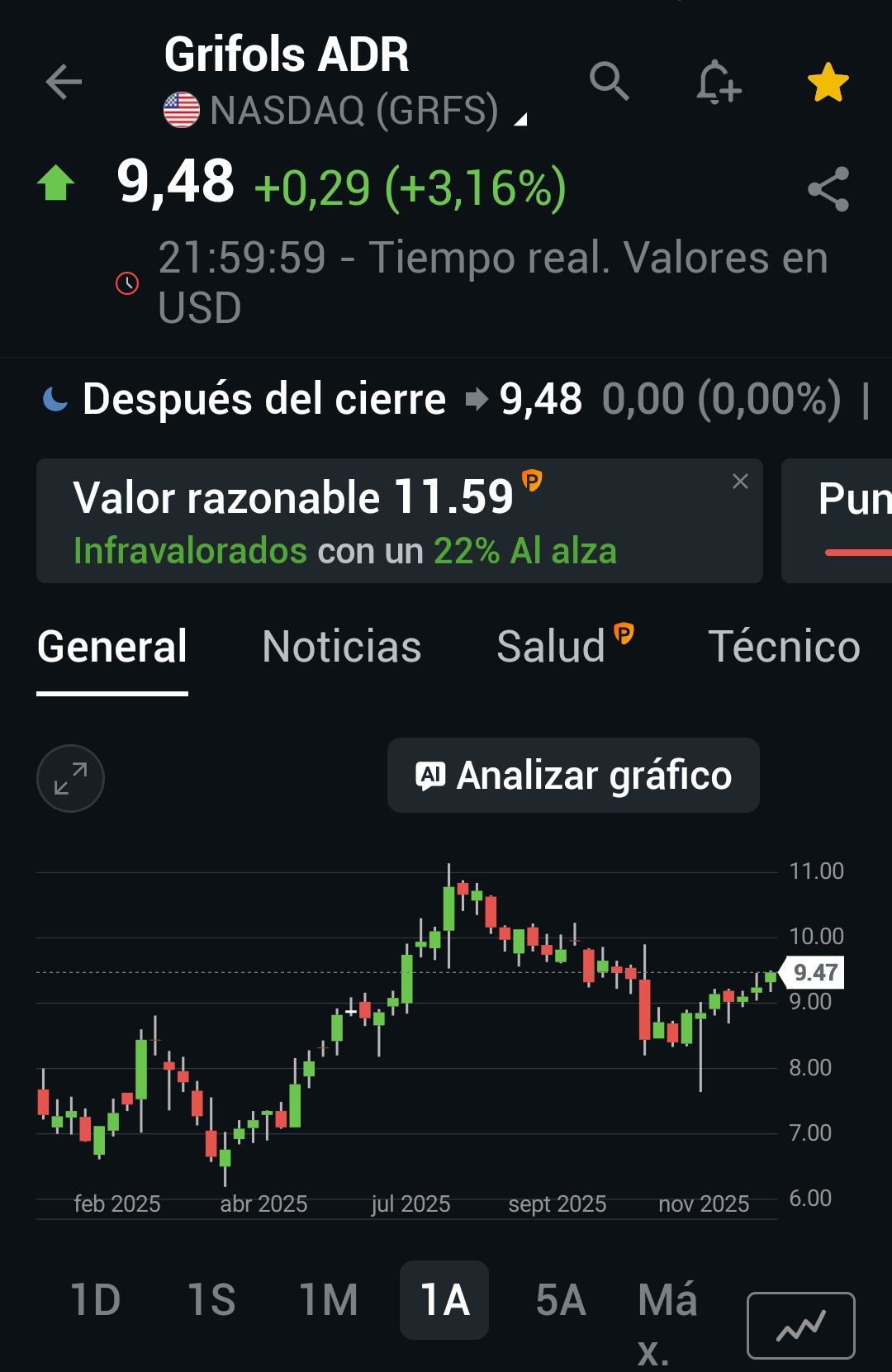Dismiss the Valor razonable banner
Image resolution: width=892 pixels, height=1372 pixels.
tap(739, 481)
